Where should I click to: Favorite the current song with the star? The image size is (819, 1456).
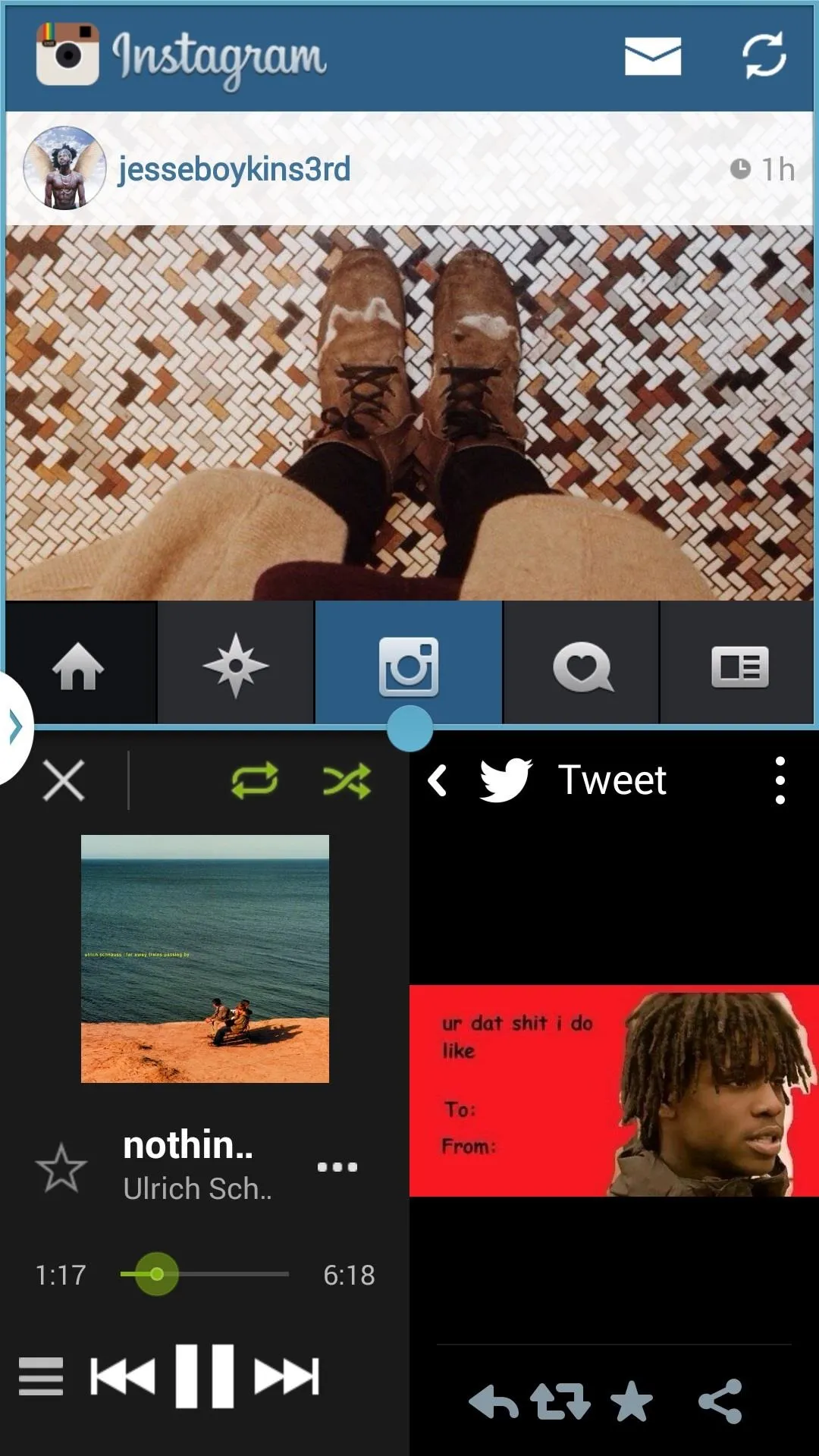[x=61, y=1167]
